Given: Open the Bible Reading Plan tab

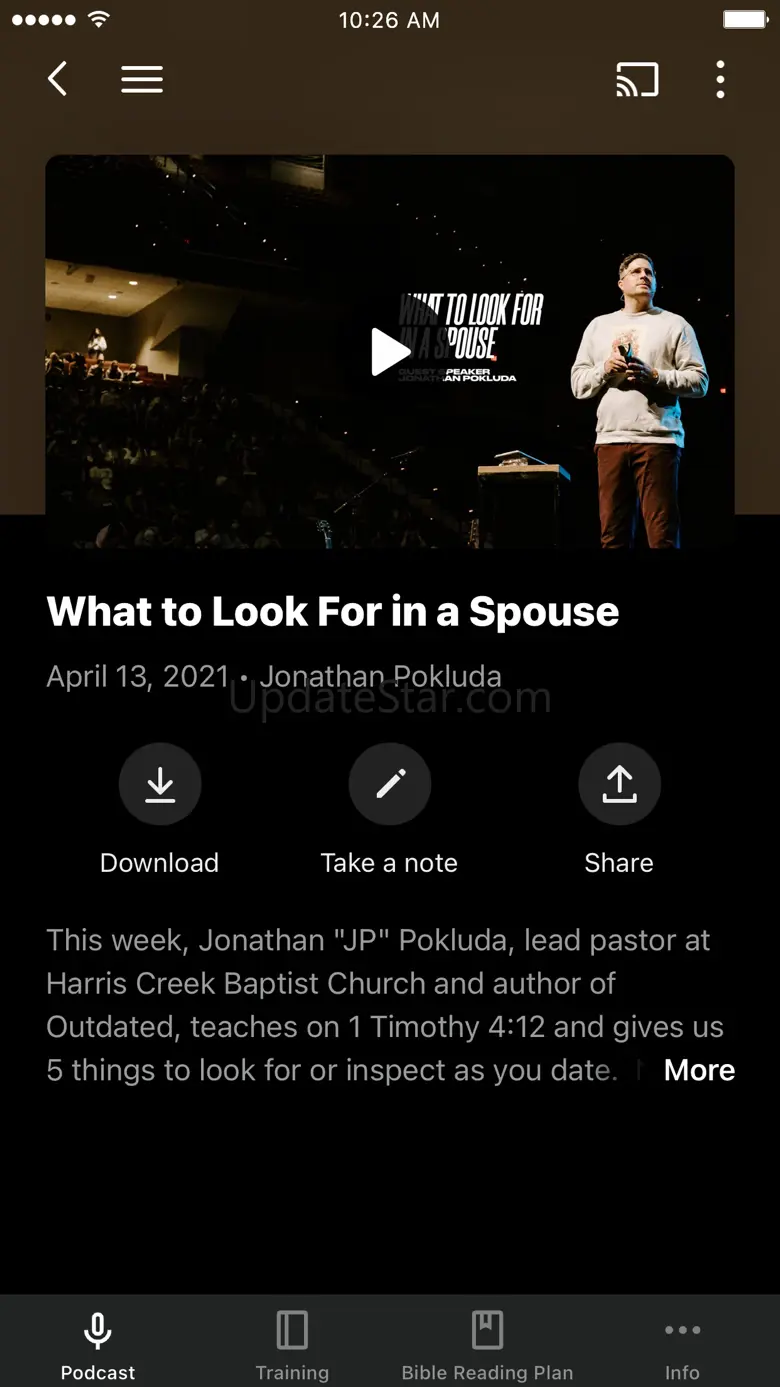Looking at the screenshot, I should [487, 1343].
